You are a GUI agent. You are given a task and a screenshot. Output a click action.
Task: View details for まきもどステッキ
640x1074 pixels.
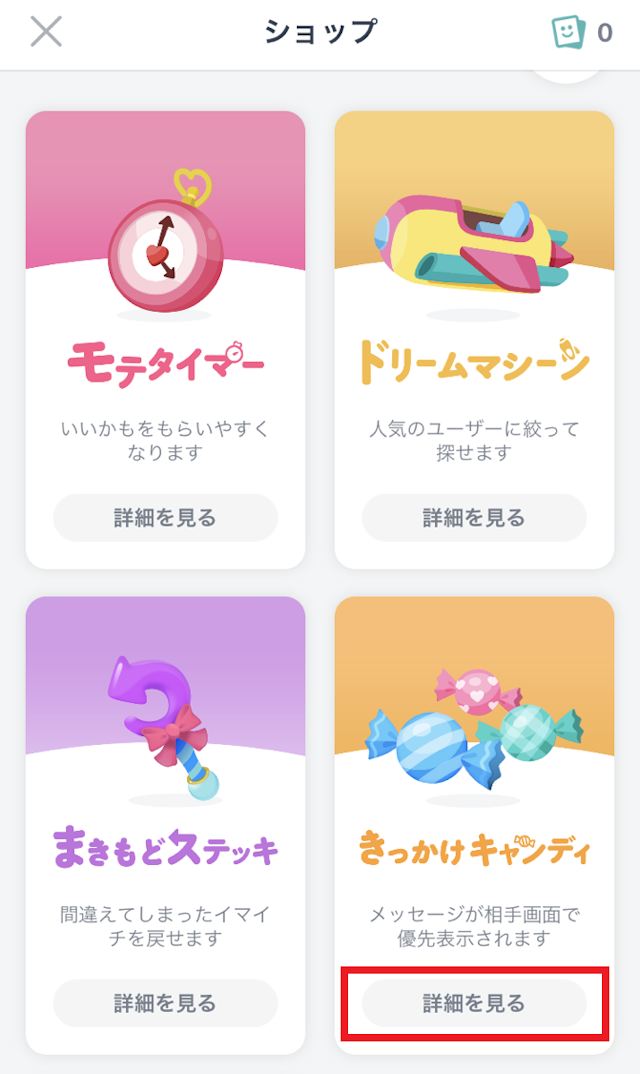pos(165,1003)
